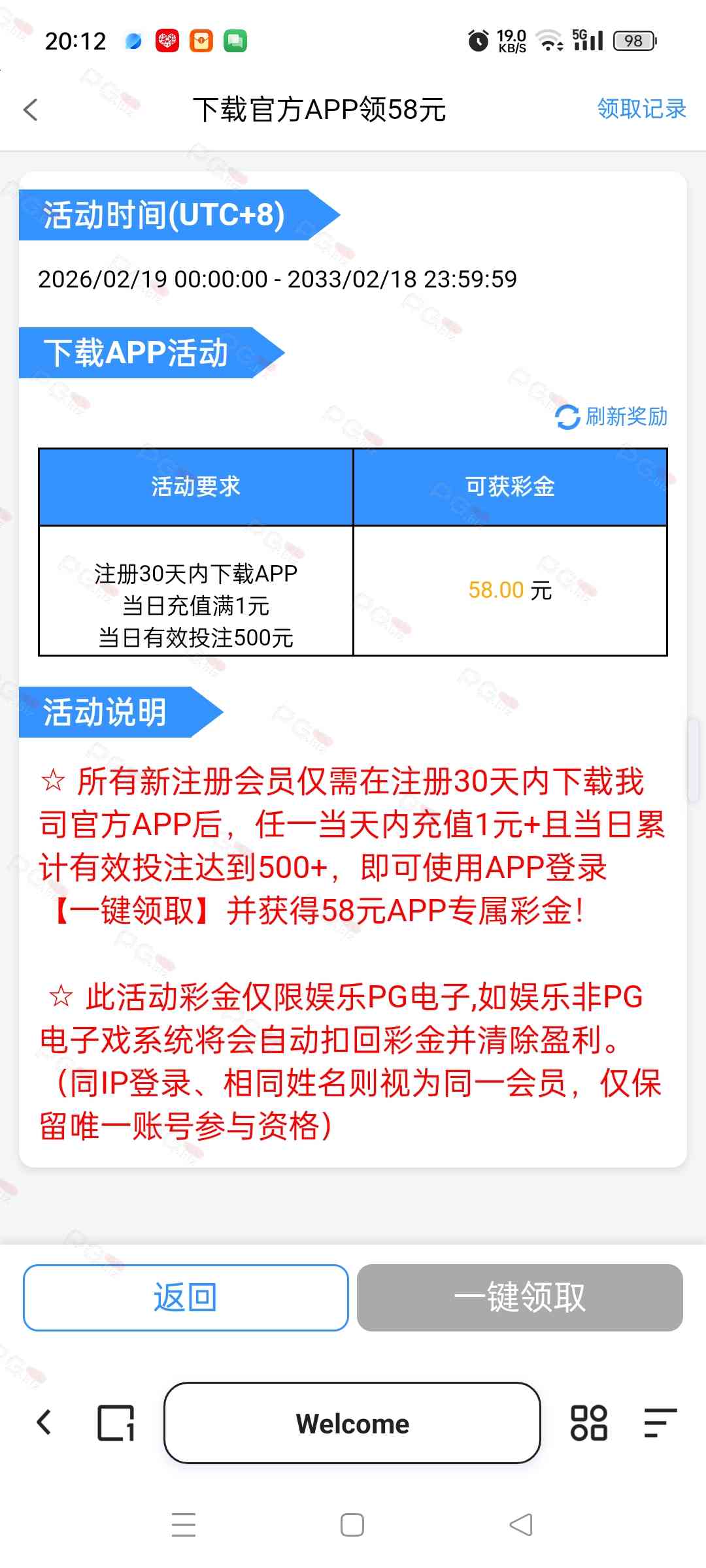Tap 一键领取 to claim the bonus
Viewport: 706px width, 1568px height.
pos(520,1298)
